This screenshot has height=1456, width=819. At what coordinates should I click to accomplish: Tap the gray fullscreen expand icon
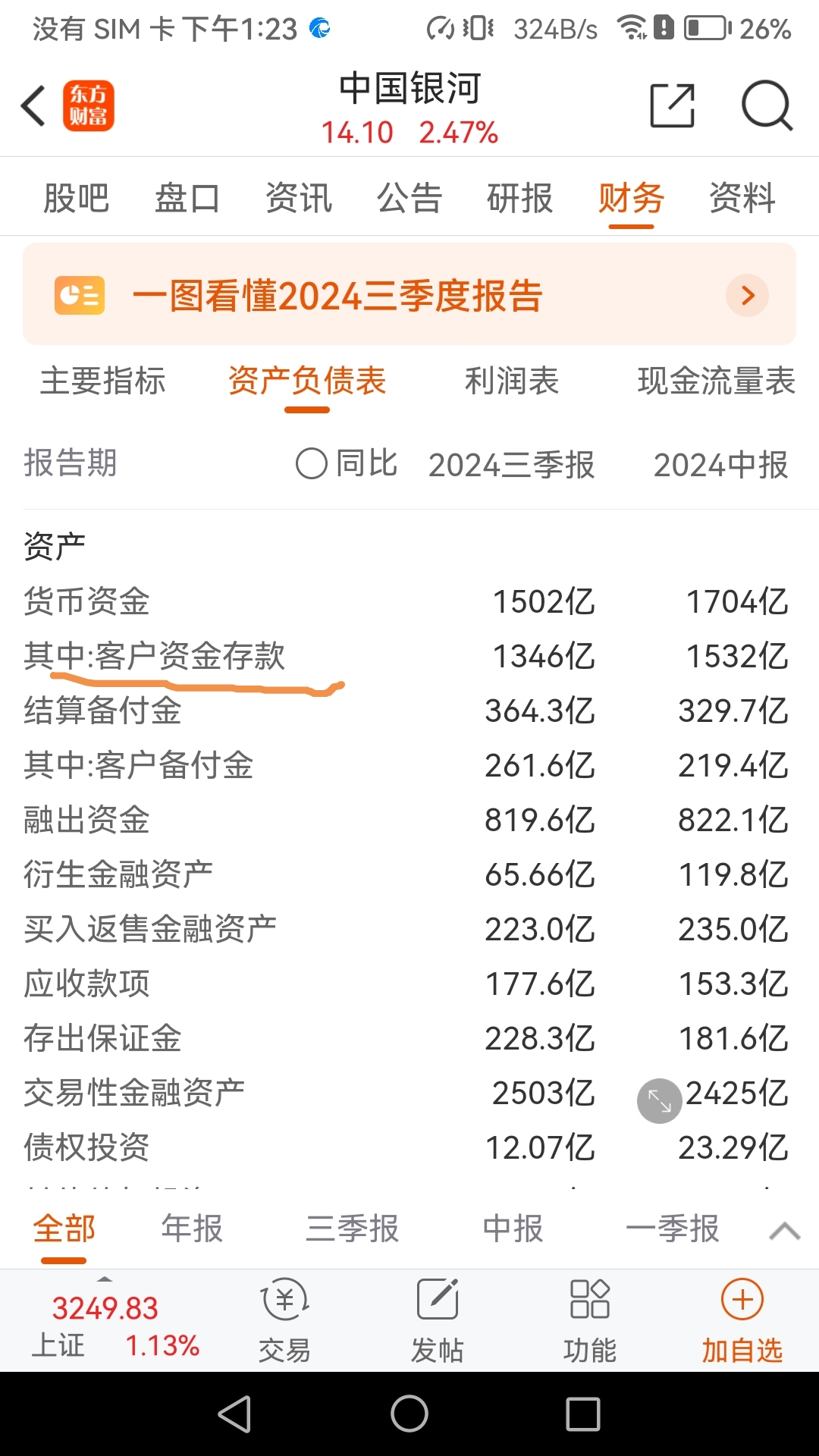click(659, 1100)
